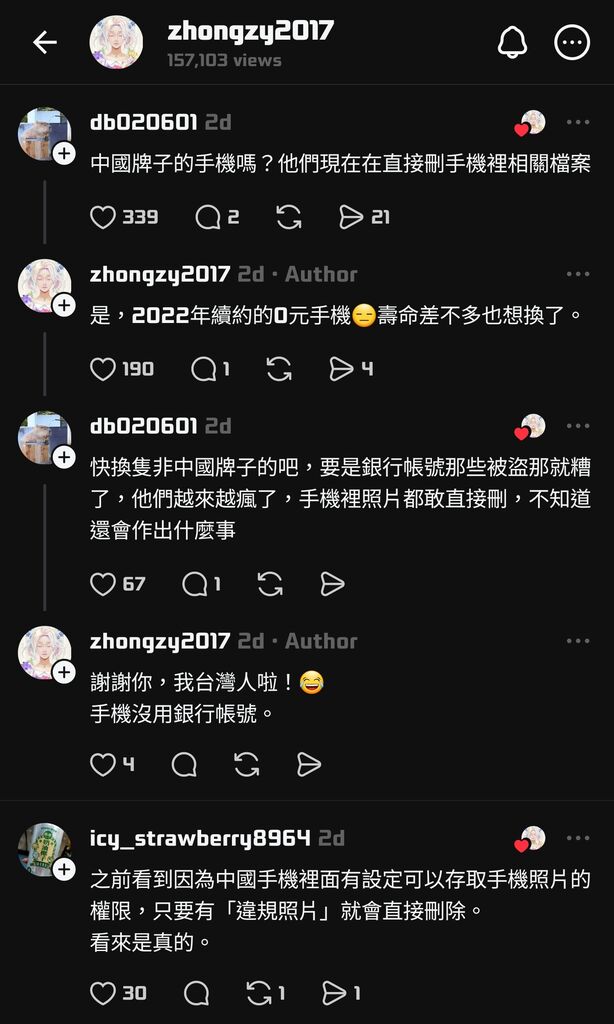The width and height of the screenshot is (614, 1024).
Task: Open more options on icy_strawberry8964's comment
Action: click(x=578, y=838)
